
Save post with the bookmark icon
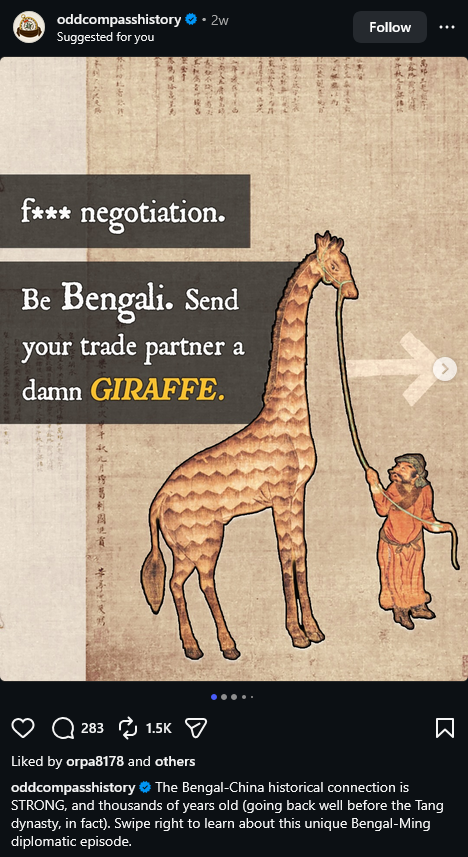coord(444,727)
